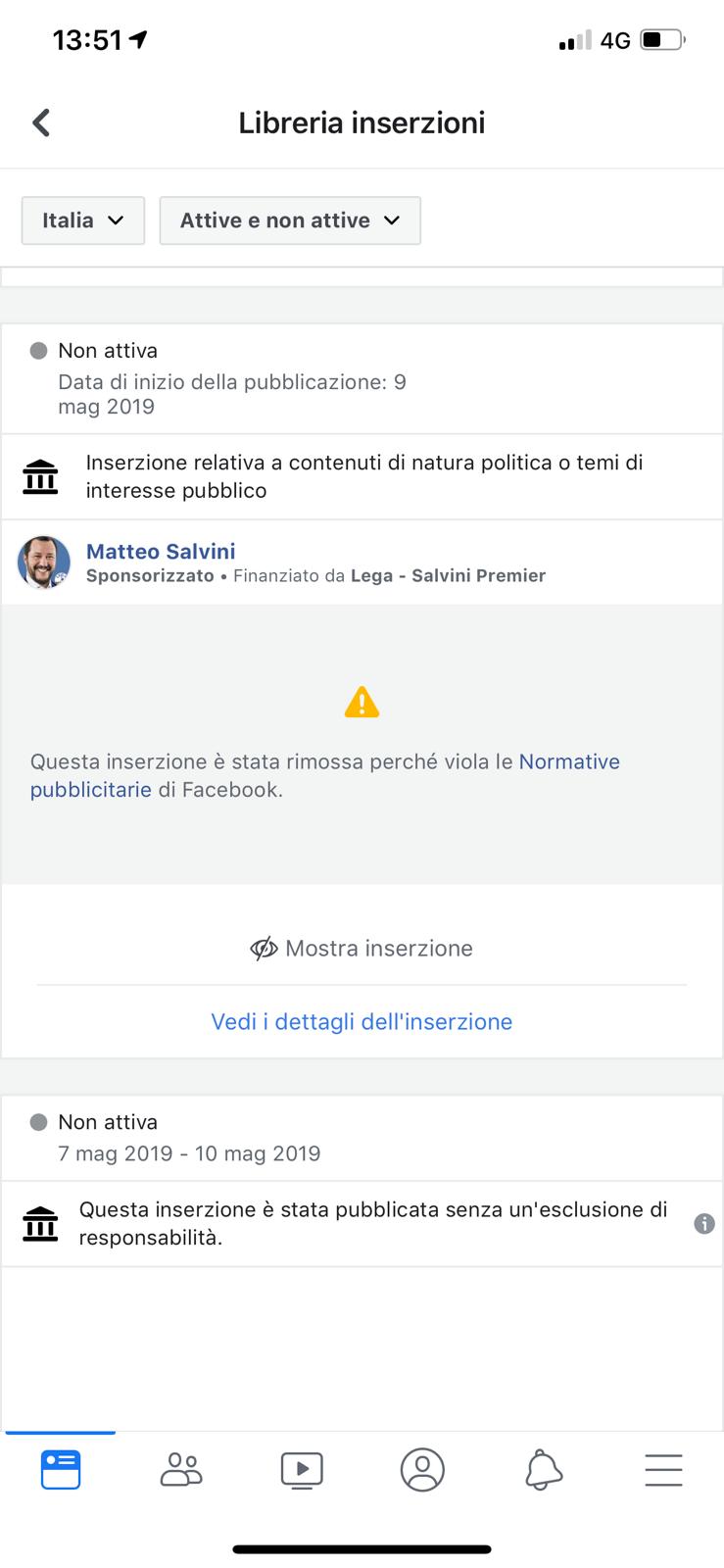Viewport: 724px width, 1568px height.
Task: Open the hamburger menu tab
Action: (663, 1470)
